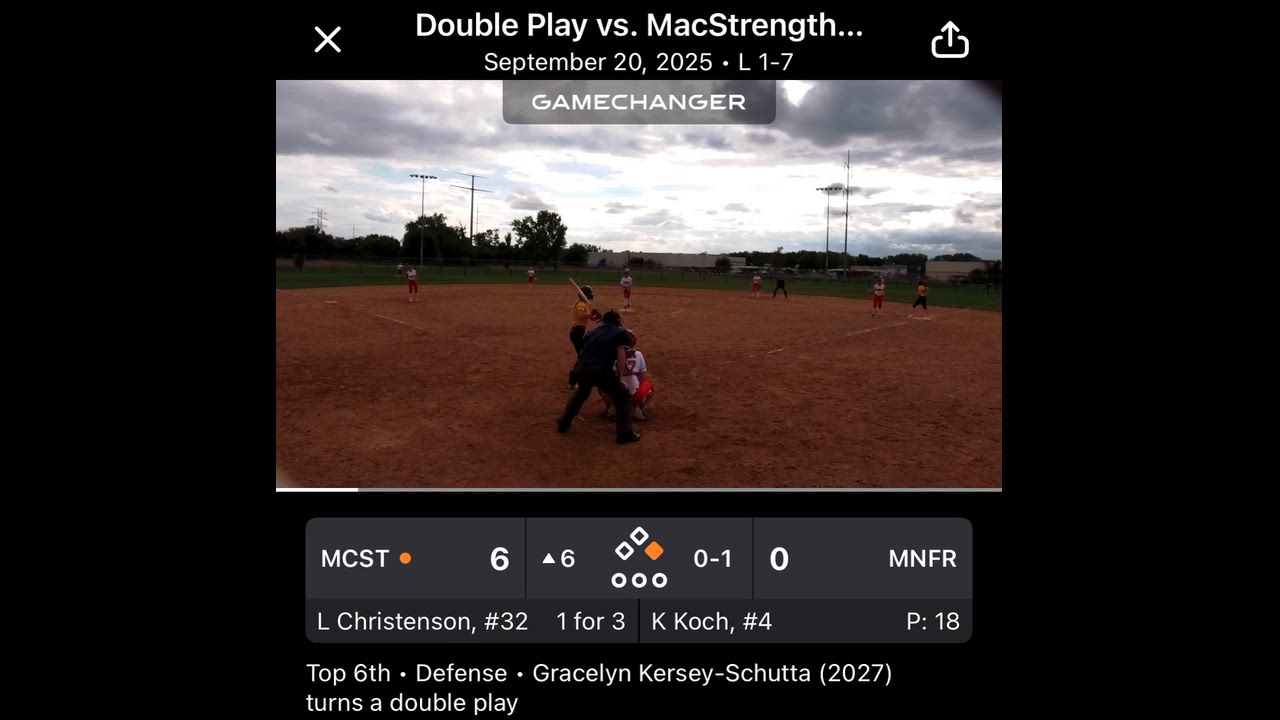Screen dimensions: 1280x720
Task: Close the double play video clip
Action: point(328,40)
